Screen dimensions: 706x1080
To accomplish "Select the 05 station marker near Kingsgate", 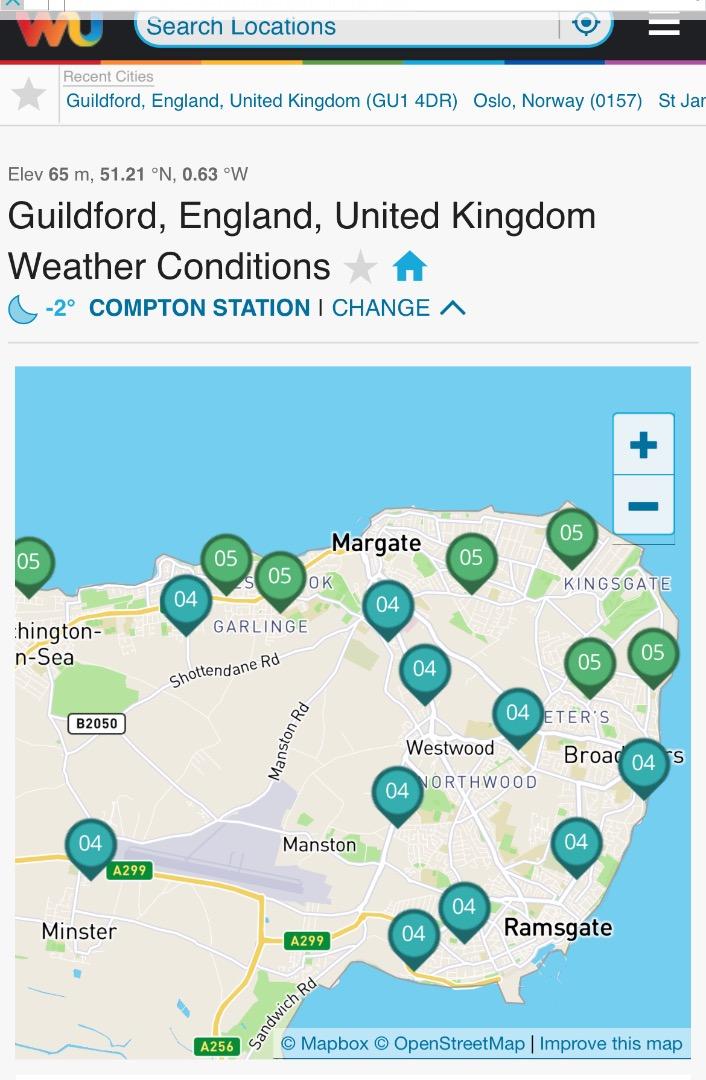I will click(x=571, y=534).
